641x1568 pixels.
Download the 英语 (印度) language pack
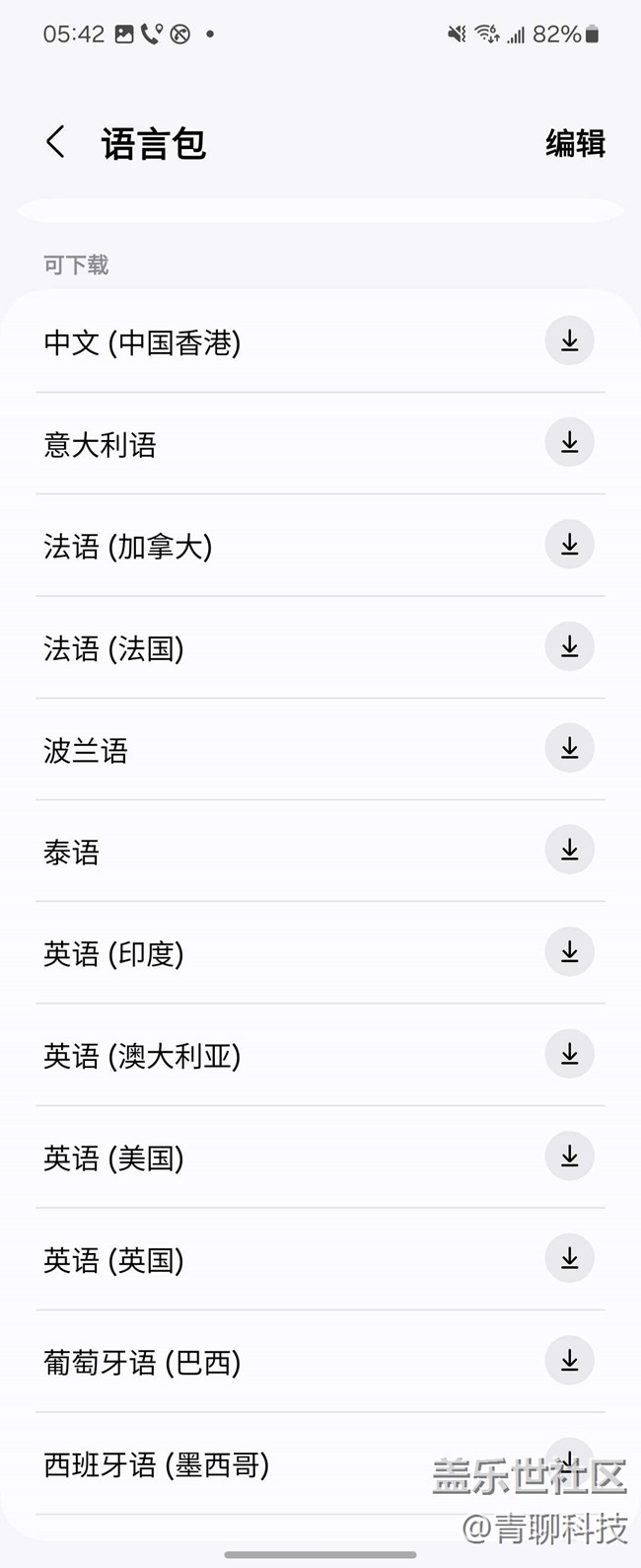(x=569, y=952)
